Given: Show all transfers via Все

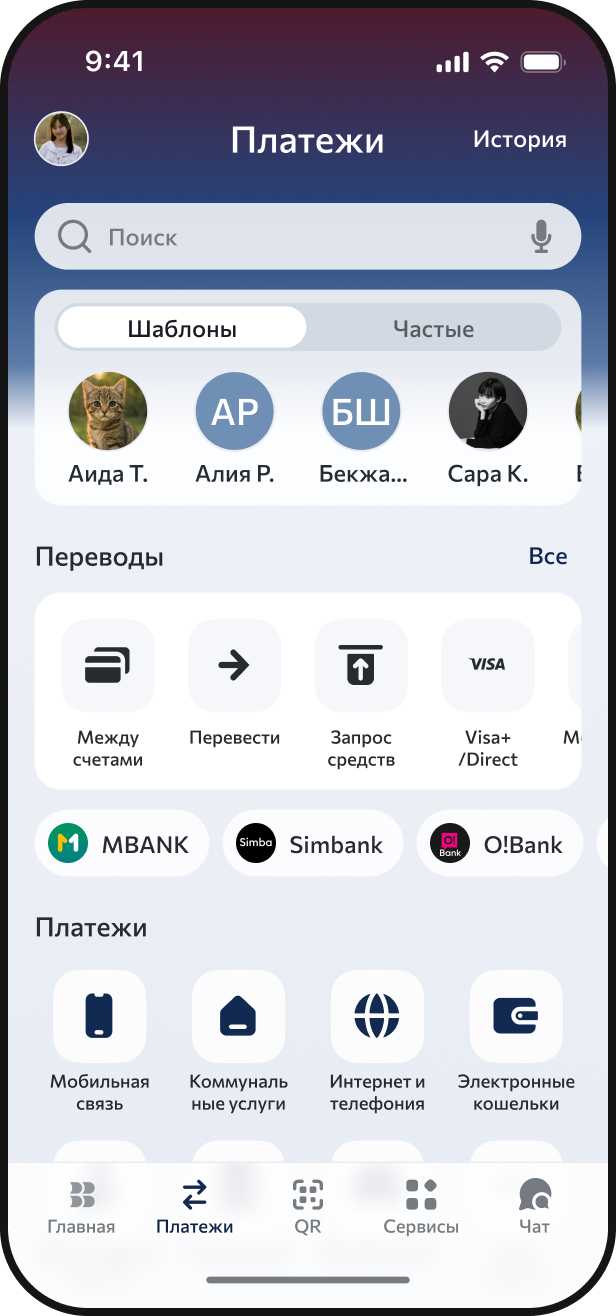Looking at the screenshot, I should [x=548, y=556].
